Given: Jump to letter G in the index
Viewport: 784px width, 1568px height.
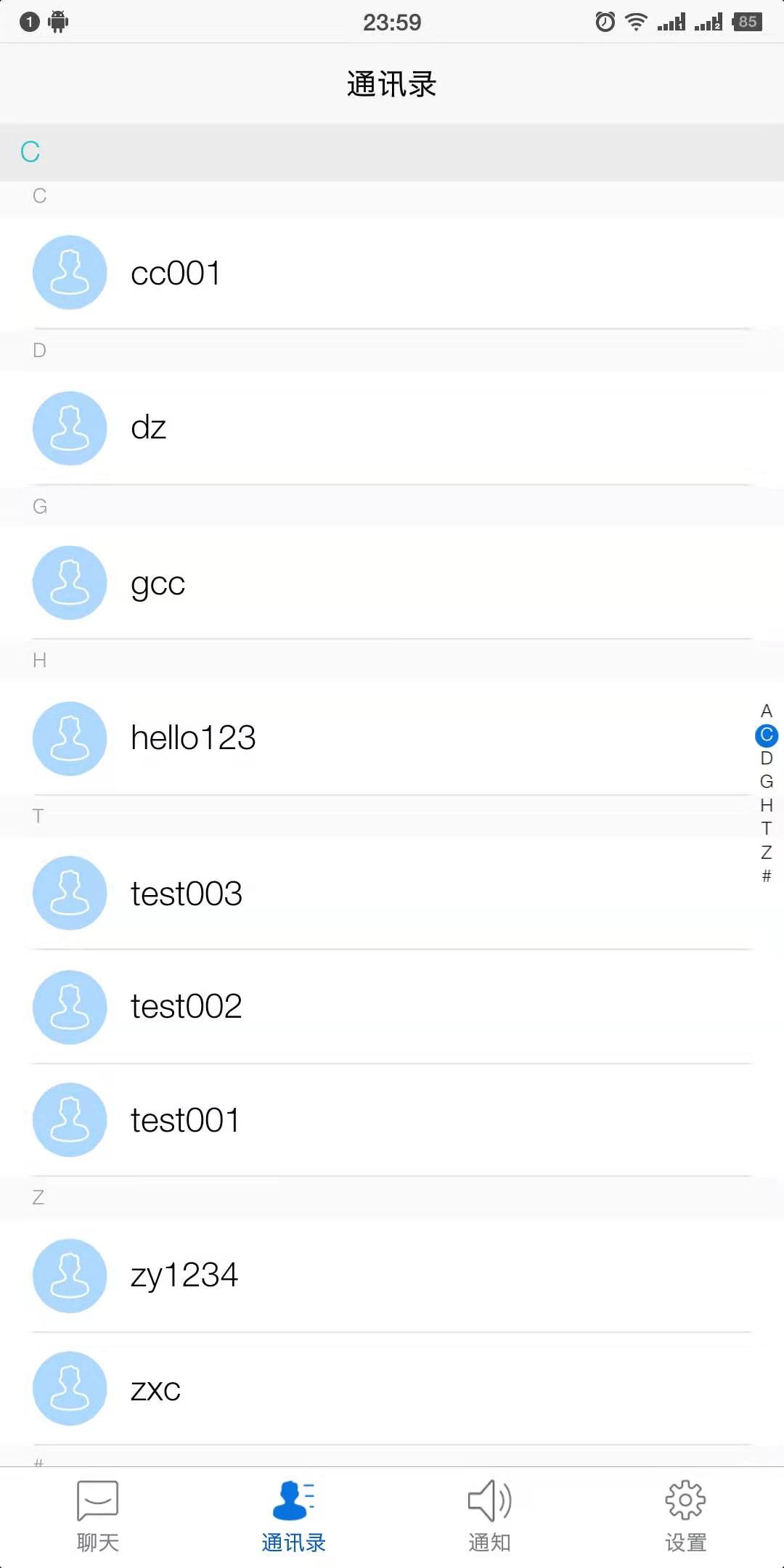Looking at the screenshot, I should pyautogui.click(x=767, y=782).
